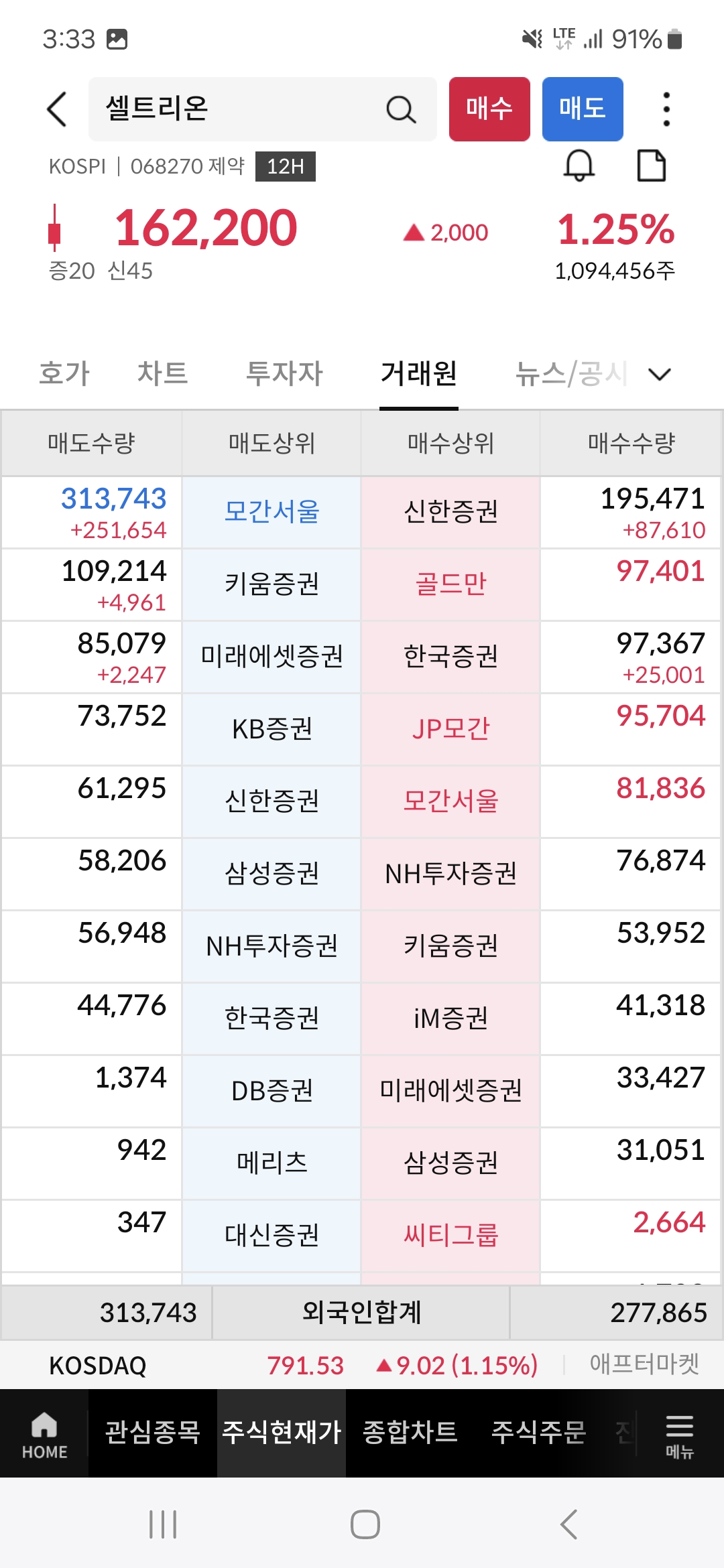Switch to the 투자자 tab
Viewport: 724px width, 1568px height.
click(x=284, y=373)
